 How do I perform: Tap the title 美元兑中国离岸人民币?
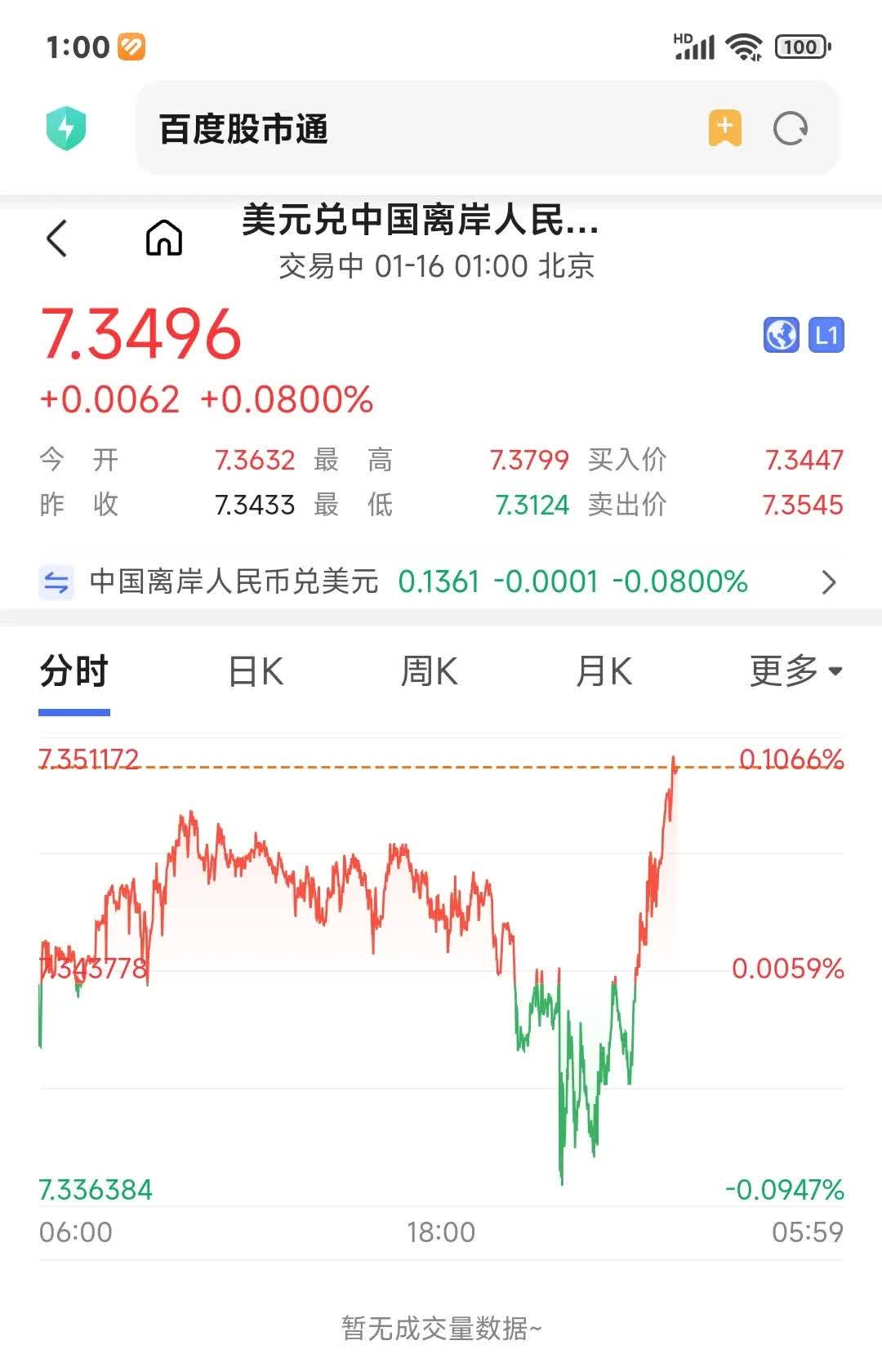pyautogui.click(x=419, y=222)
